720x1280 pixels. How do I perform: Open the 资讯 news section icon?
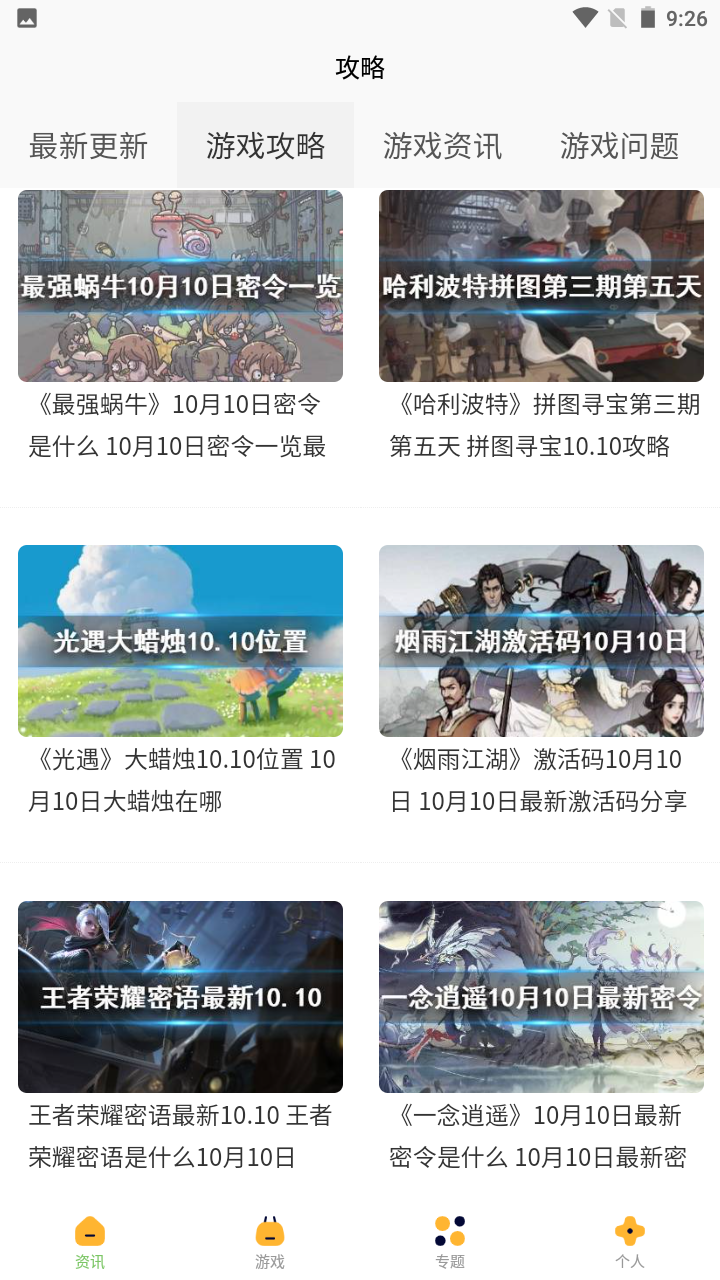tap(90, 1238)
